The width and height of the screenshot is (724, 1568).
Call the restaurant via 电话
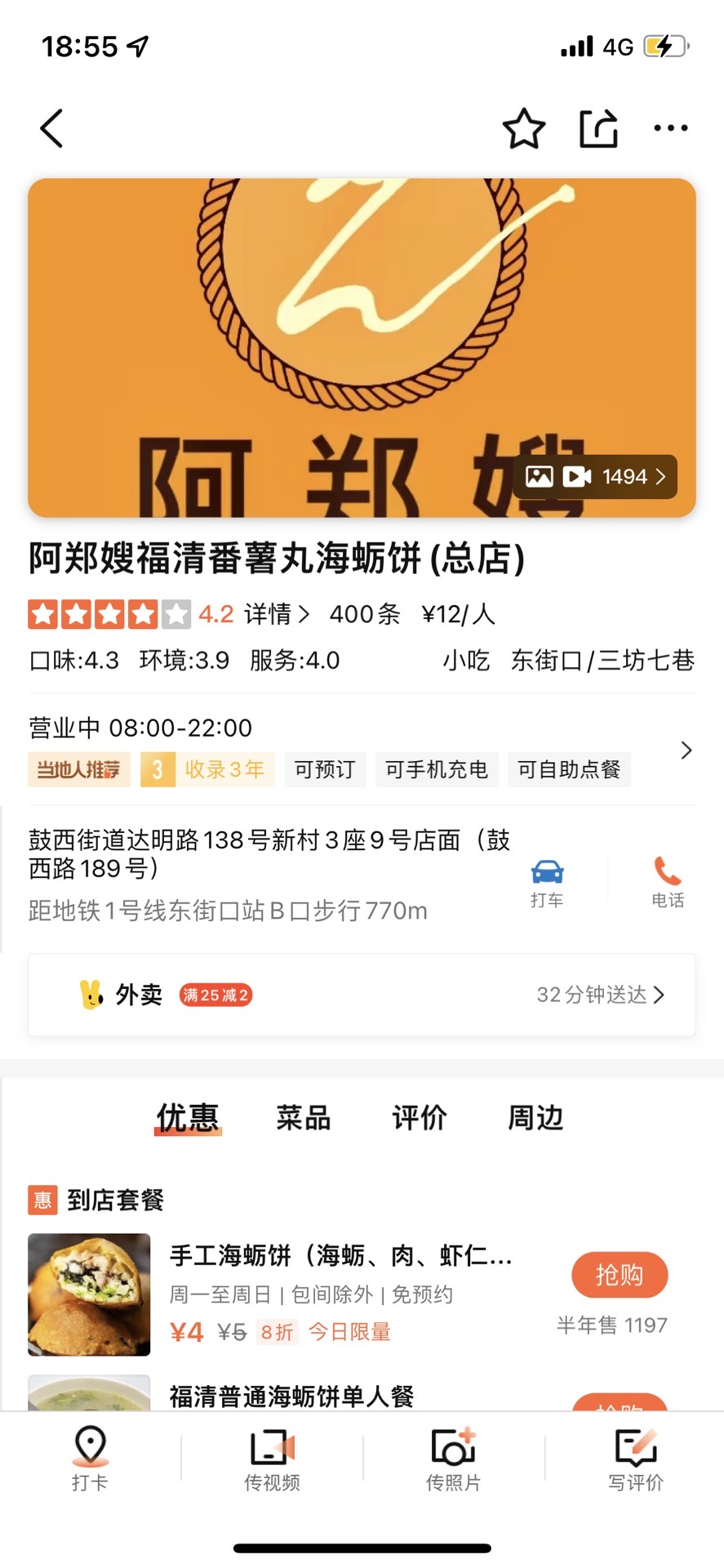[667, 883]
